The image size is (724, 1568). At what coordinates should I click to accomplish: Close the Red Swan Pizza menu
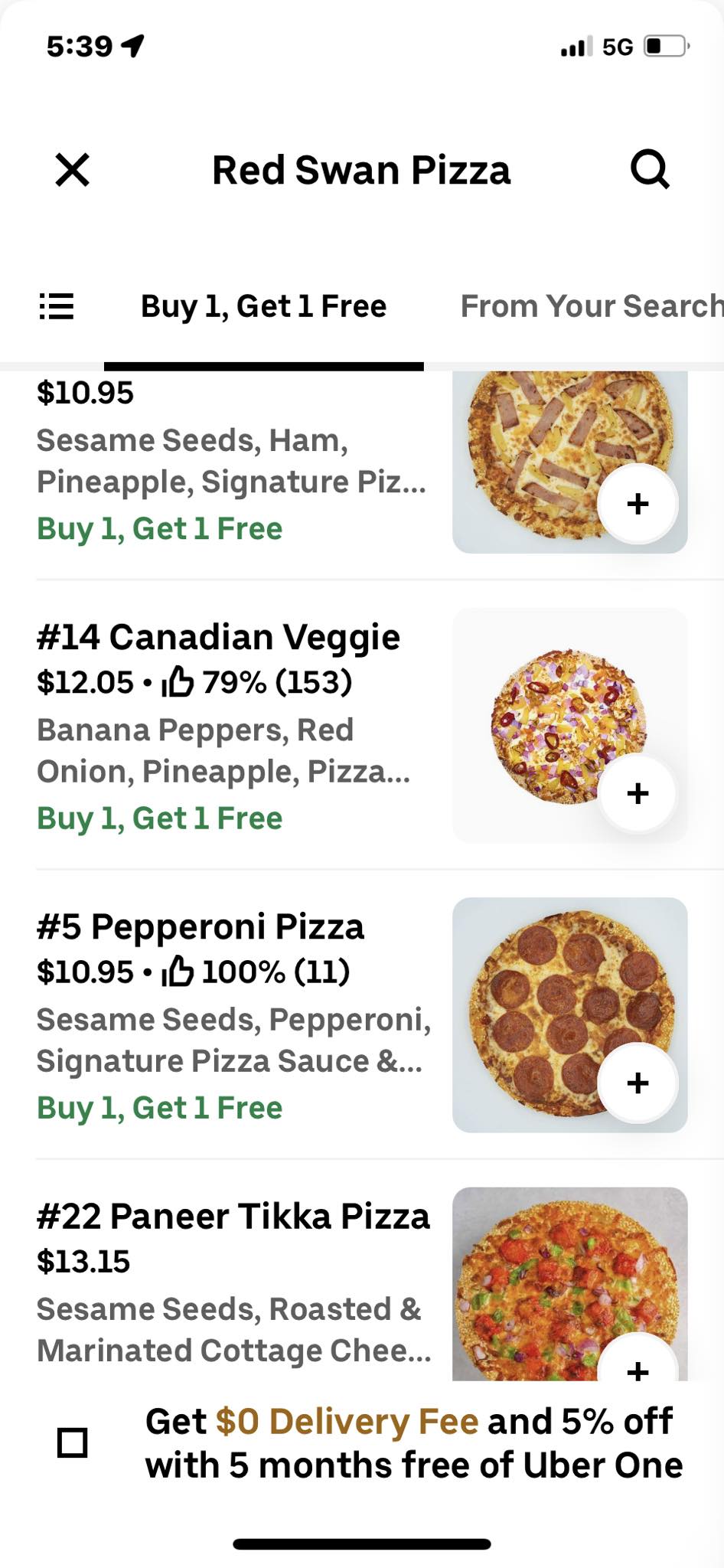pos(73,169)
